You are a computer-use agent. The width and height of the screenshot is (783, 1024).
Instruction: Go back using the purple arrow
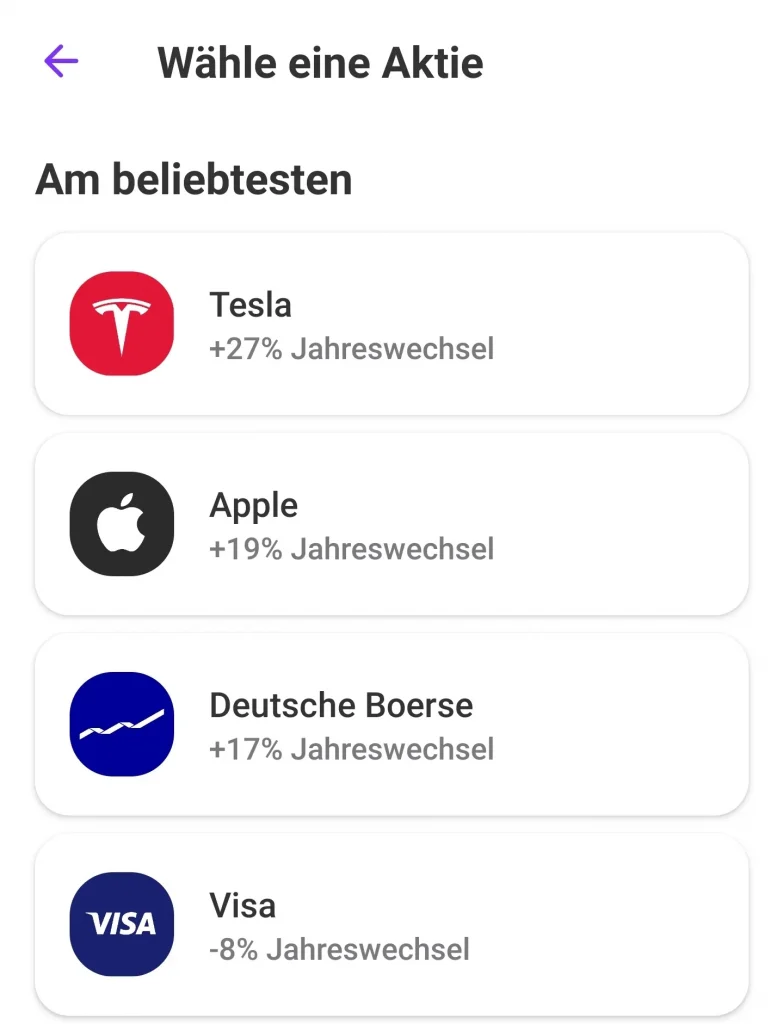pyautogui.click(x=61, y=62)
